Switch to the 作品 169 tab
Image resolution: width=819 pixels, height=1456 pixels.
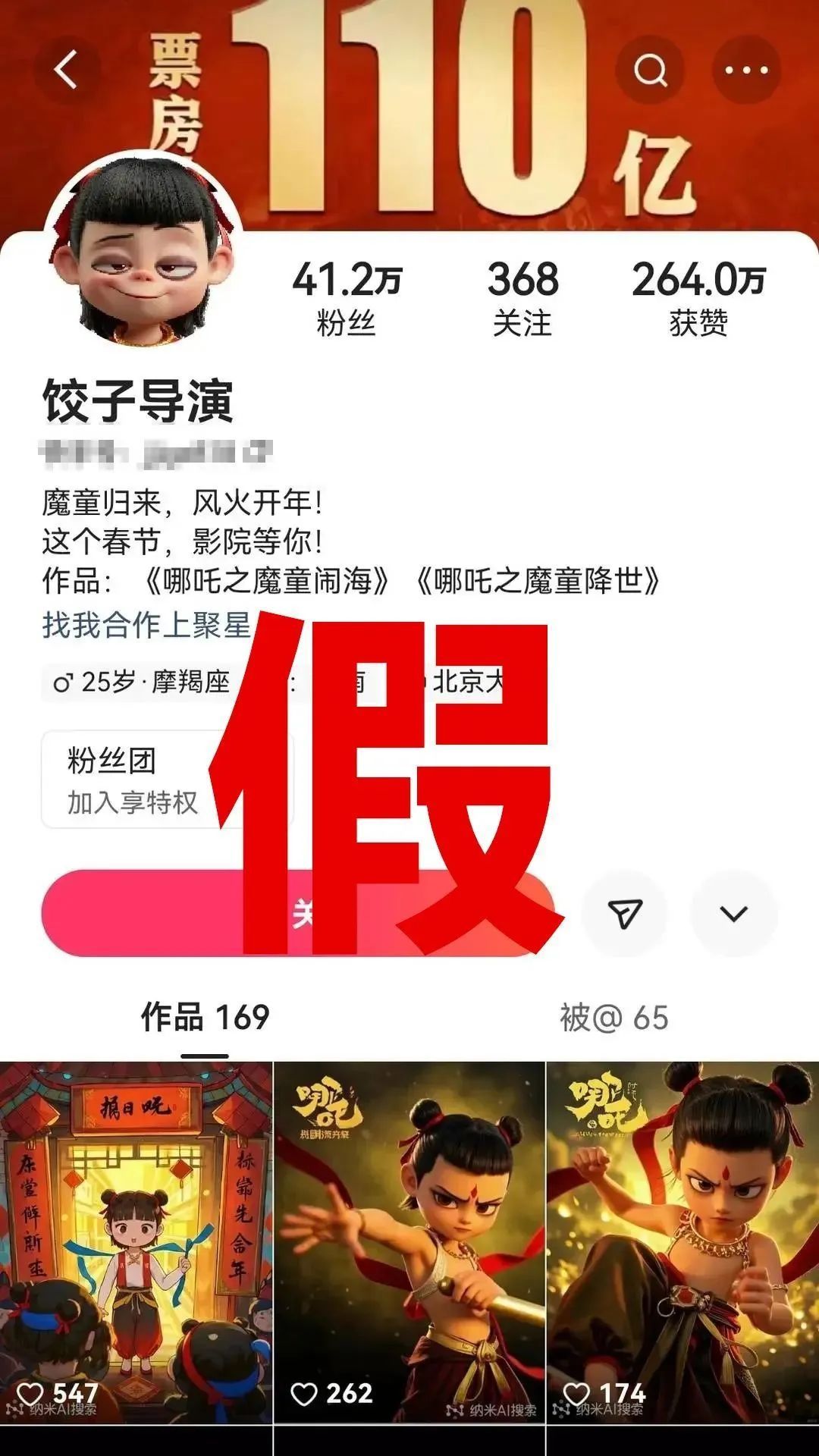(205, 1017)
